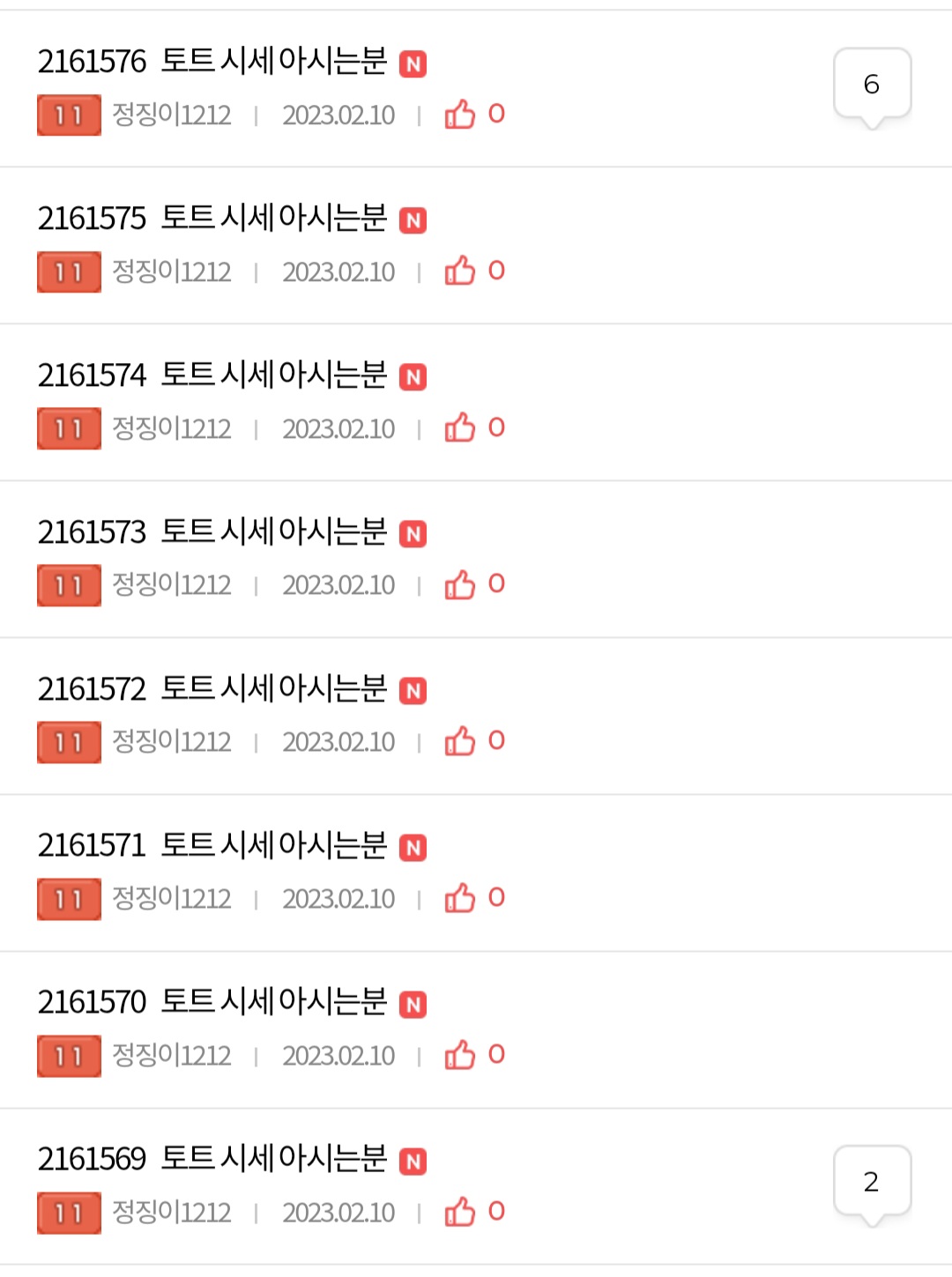Open post 2161576 토트 시세 아시는분
This screenshot has width=952, height=1277.
pyautogui.click(x=212, y=62)
